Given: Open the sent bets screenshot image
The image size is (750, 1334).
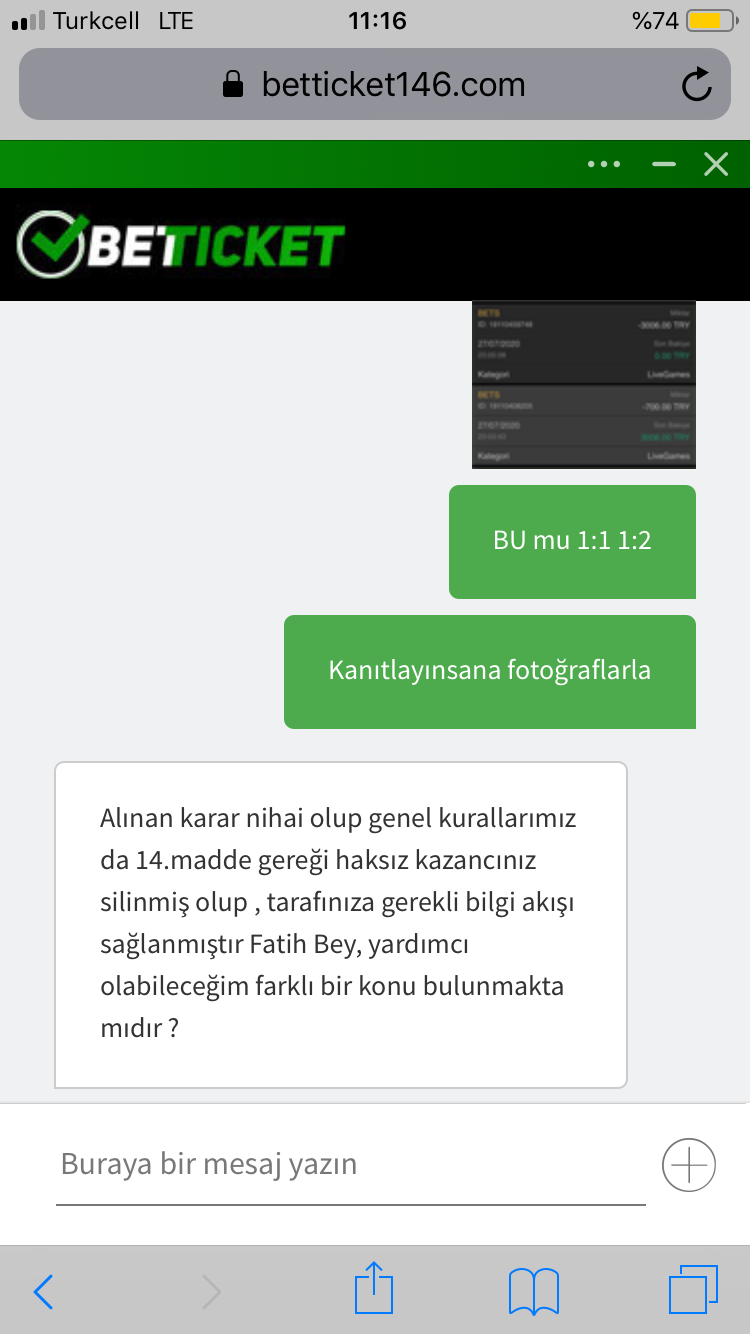Looking at the screenshot, I should point(584,384).
